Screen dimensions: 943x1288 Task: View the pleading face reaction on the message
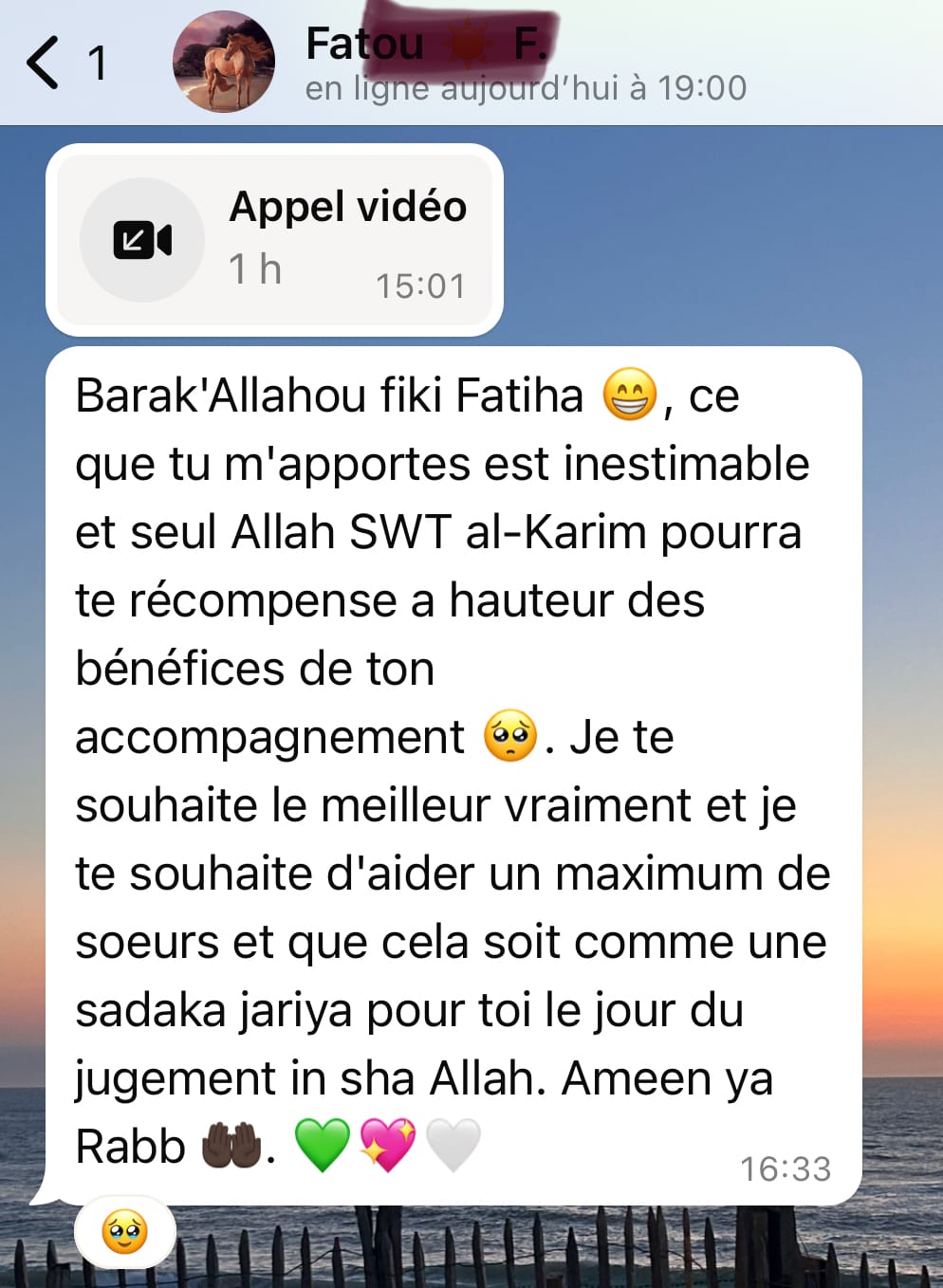pyautogui.click(x=125, y=1232)
